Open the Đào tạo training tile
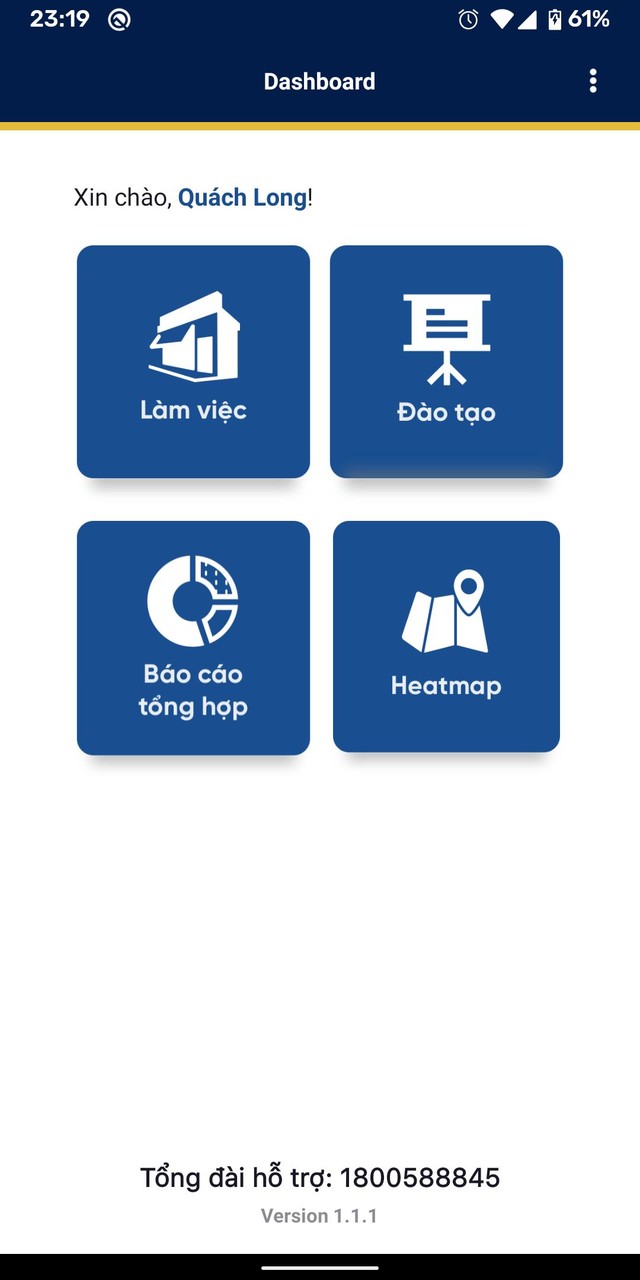Image resolution: width=640 pixels, height=1280 pixels. 446,361
